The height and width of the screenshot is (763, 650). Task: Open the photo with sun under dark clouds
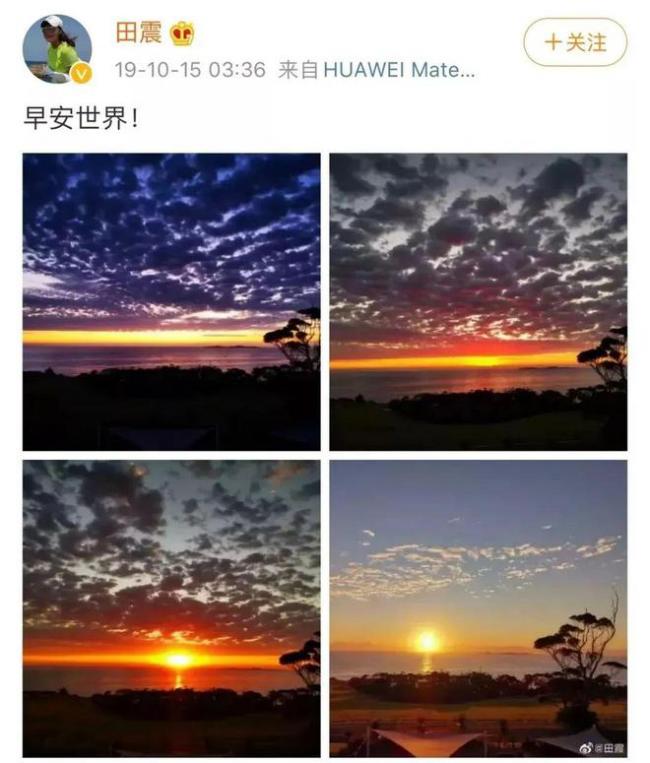coord(172,608)
